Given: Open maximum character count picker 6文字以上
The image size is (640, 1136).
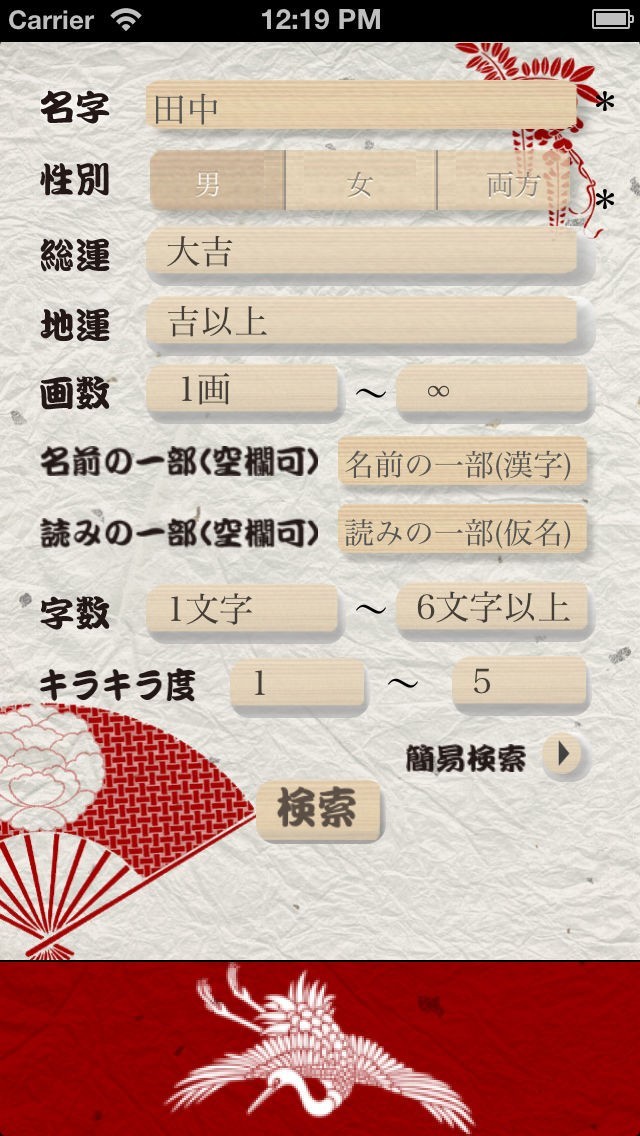Looking at the screenshot, I should tap(491, 608).
